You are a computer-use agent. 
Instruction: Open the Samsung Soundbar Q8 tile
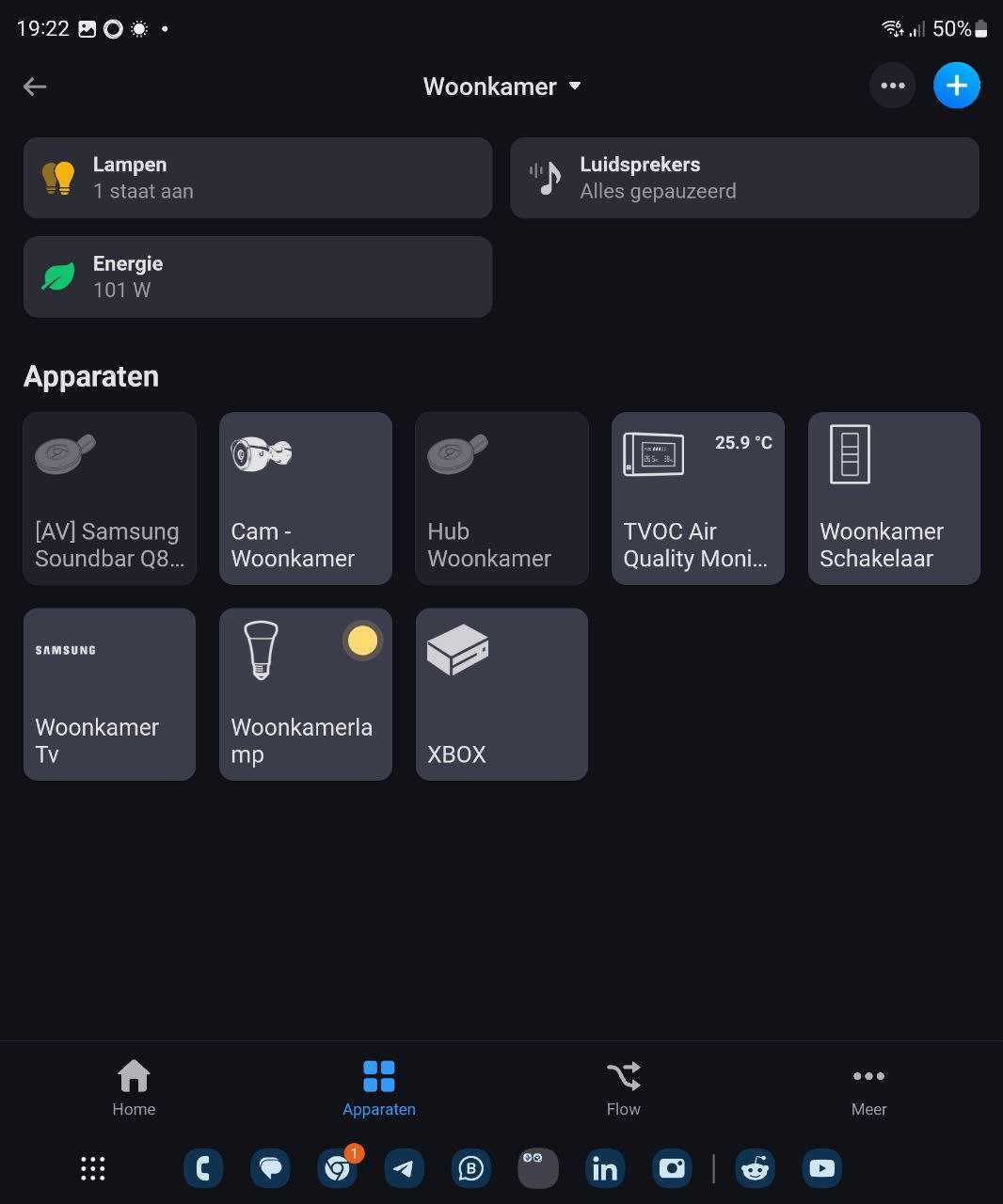click(109, 499)
